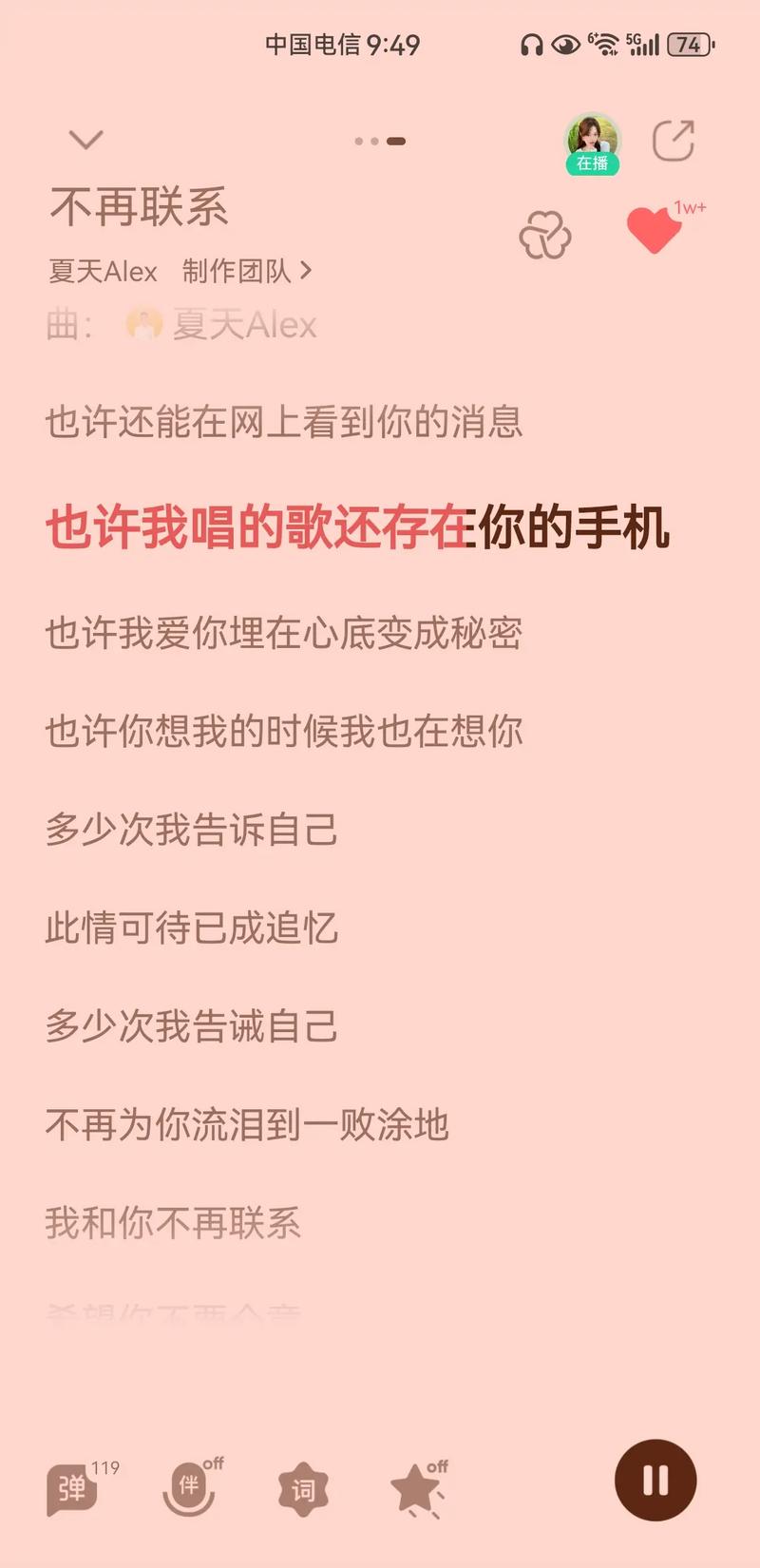Screen dimensions: 760x1568
Task: Tap the page indicator dots
Action: [380, 141]
